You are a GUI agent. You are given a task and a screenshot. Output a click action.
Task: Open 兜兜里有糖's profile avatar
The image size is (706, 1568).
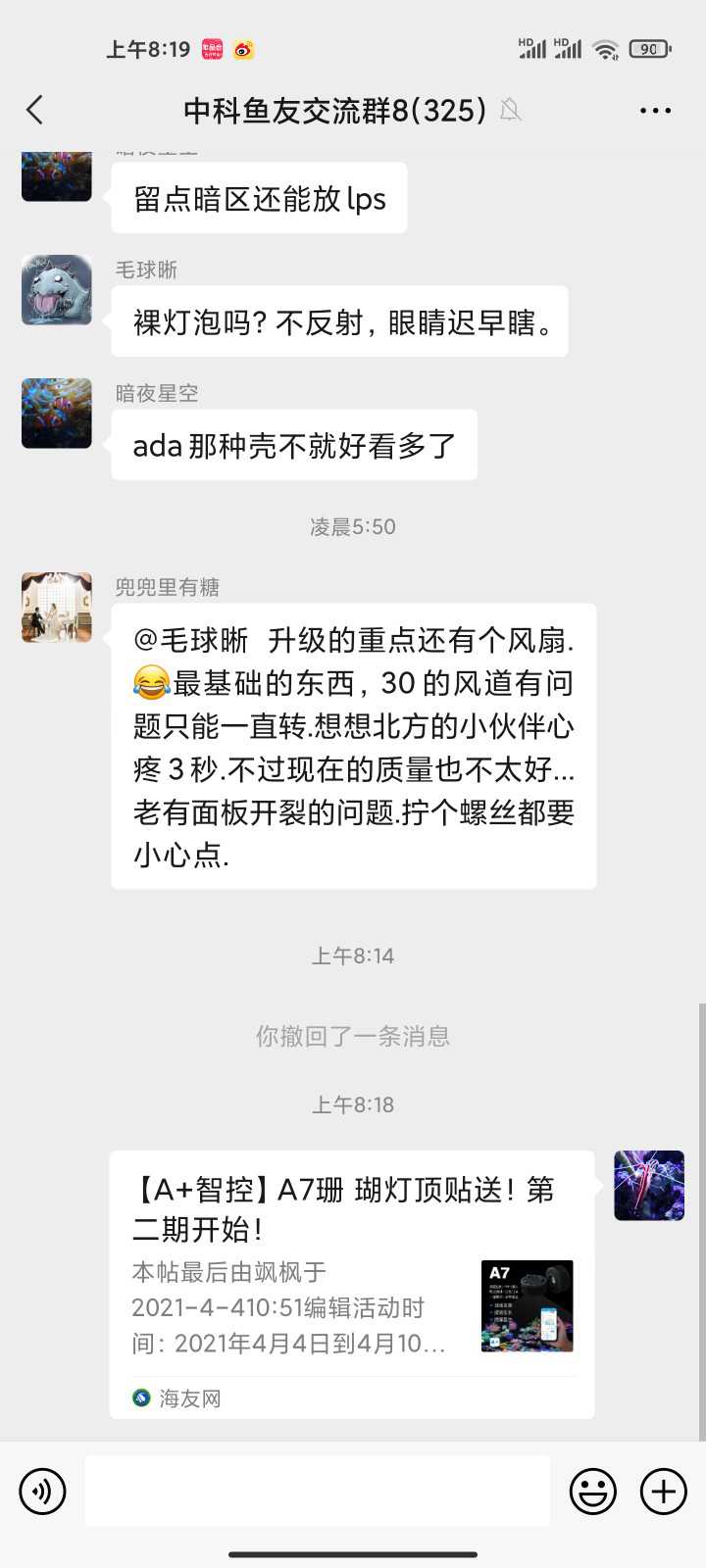[x=57, y=608]
